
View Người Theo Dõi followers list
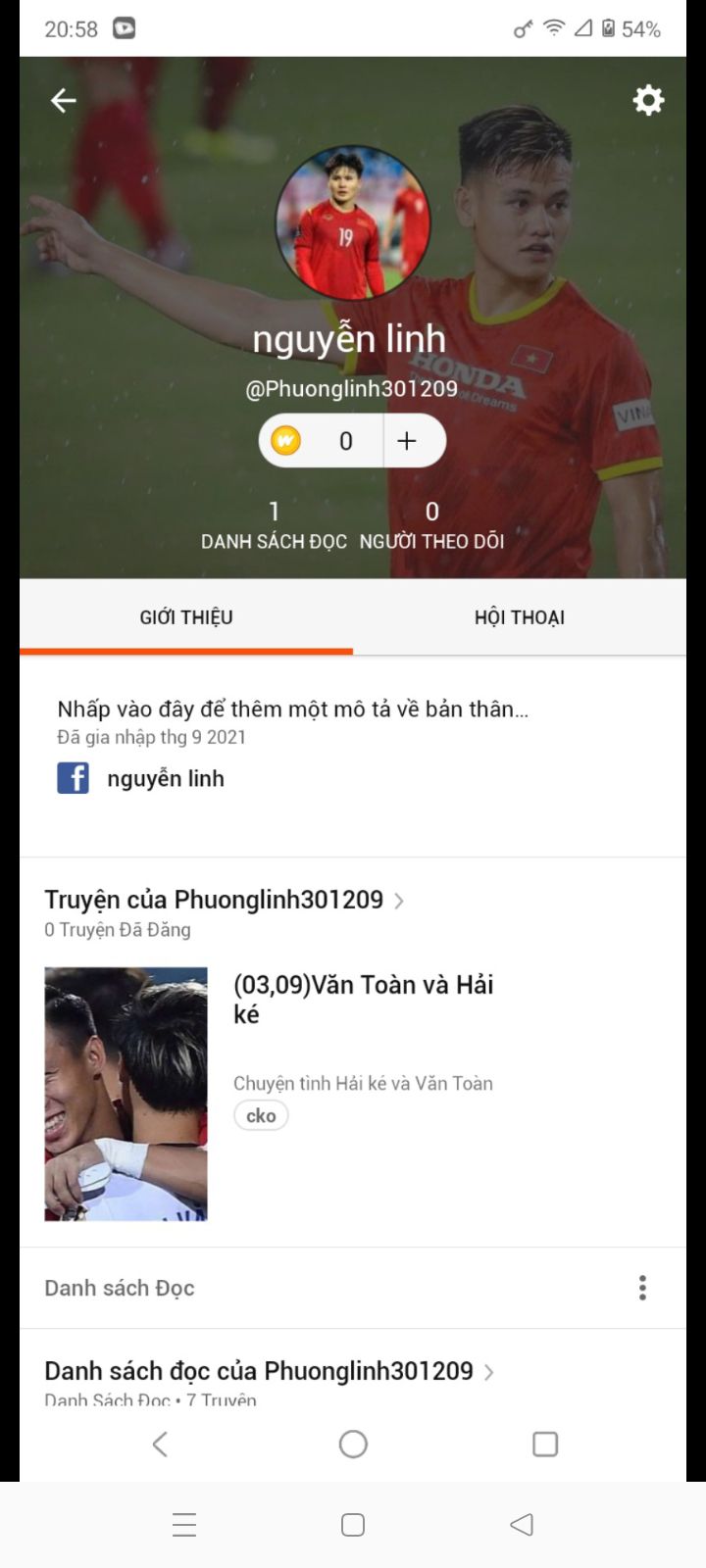[x=431, y=525]
